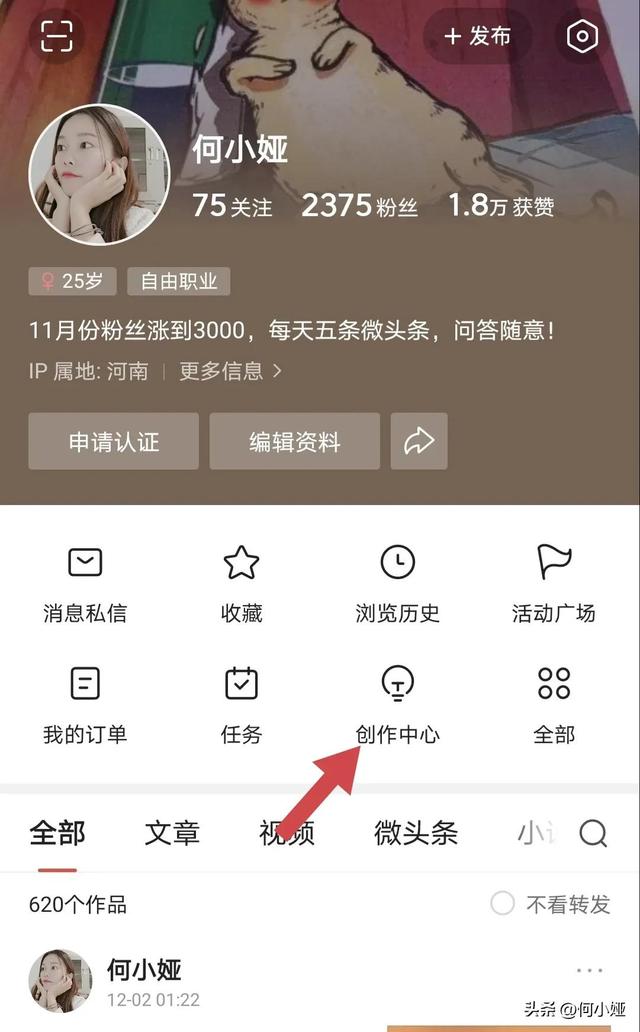Switch to the 微头条 tab
Screen dimensions: 640x1032
pyautogui.click(x=416, y=833)
